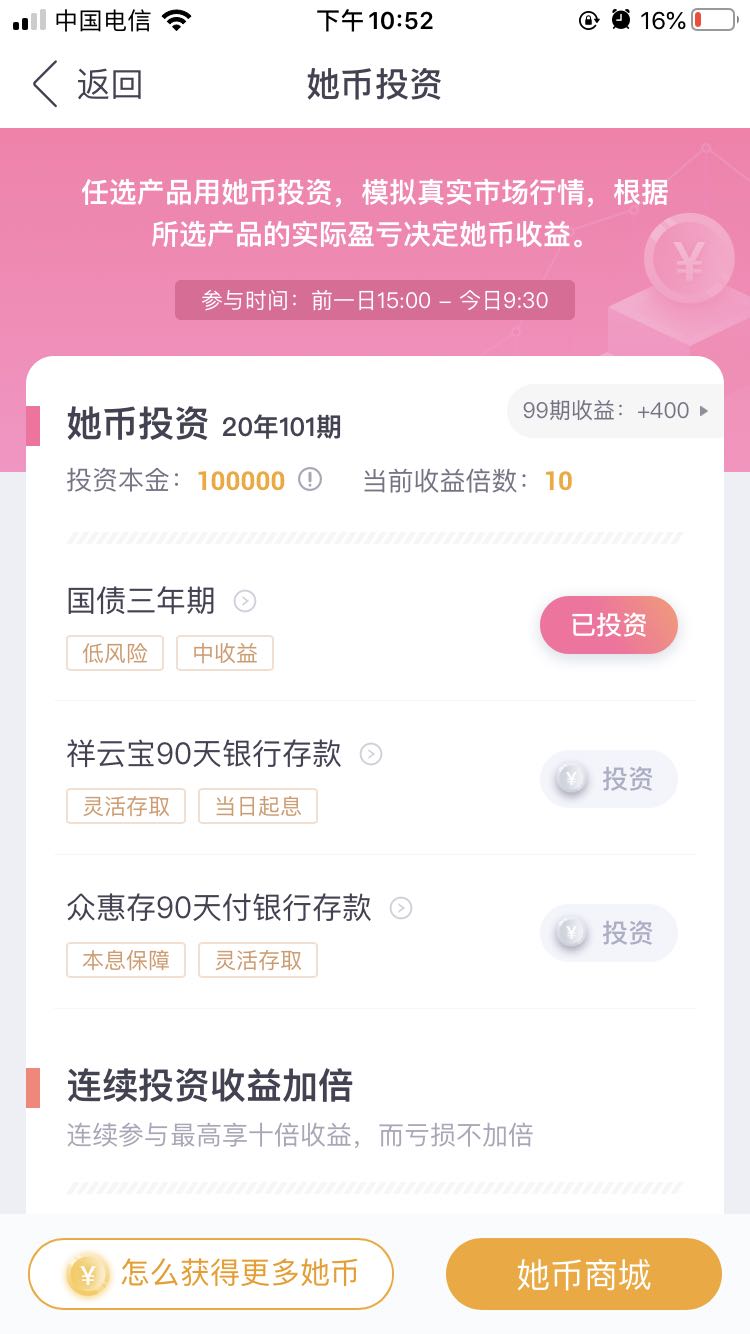Image resolution: width=750 pixels, height=1334 pixels.
Task: Invest in 众惠存90天付银行存款
Action: [609, 932]
